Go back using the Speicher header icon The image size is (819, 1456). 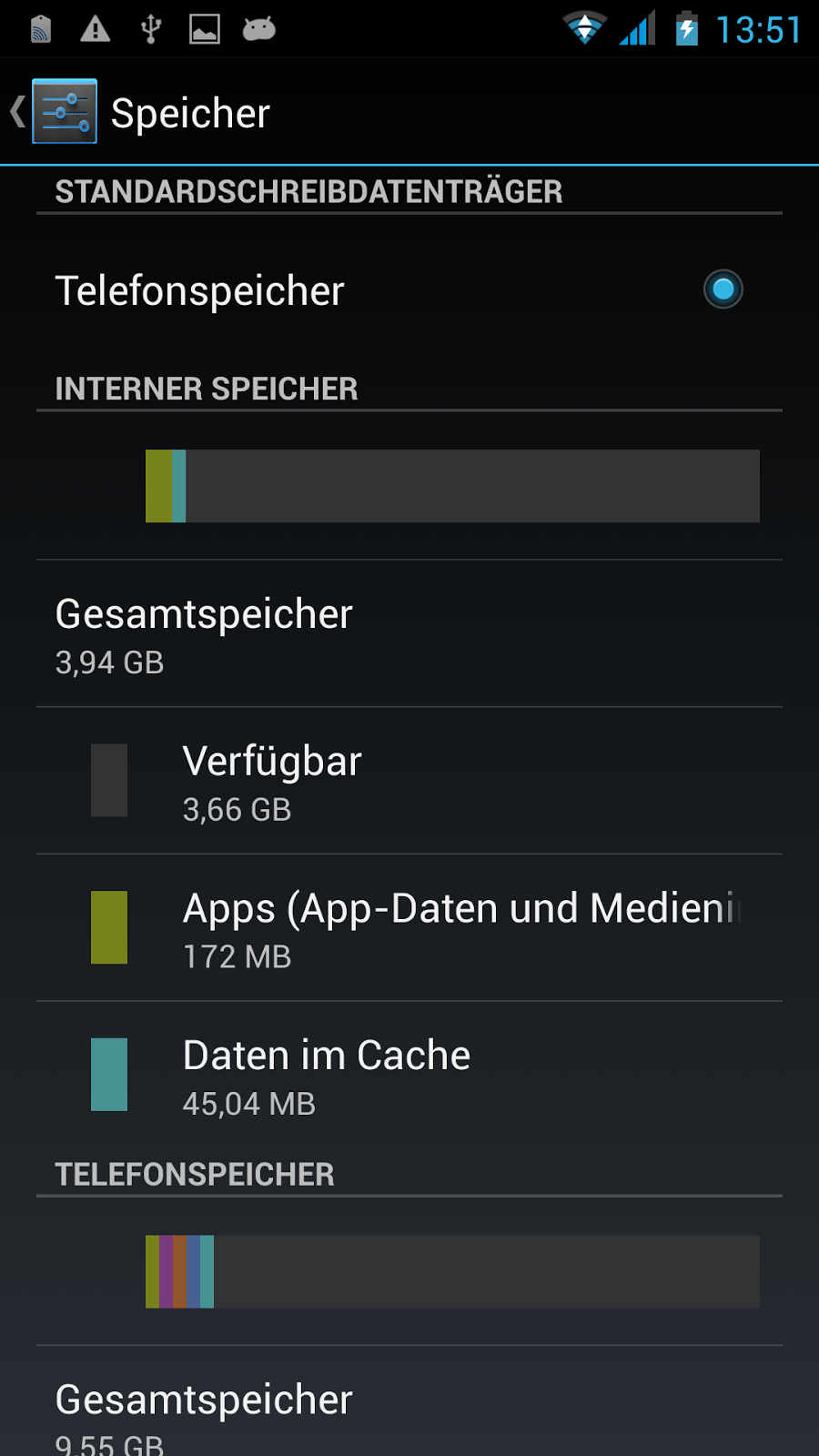(53, 111)
